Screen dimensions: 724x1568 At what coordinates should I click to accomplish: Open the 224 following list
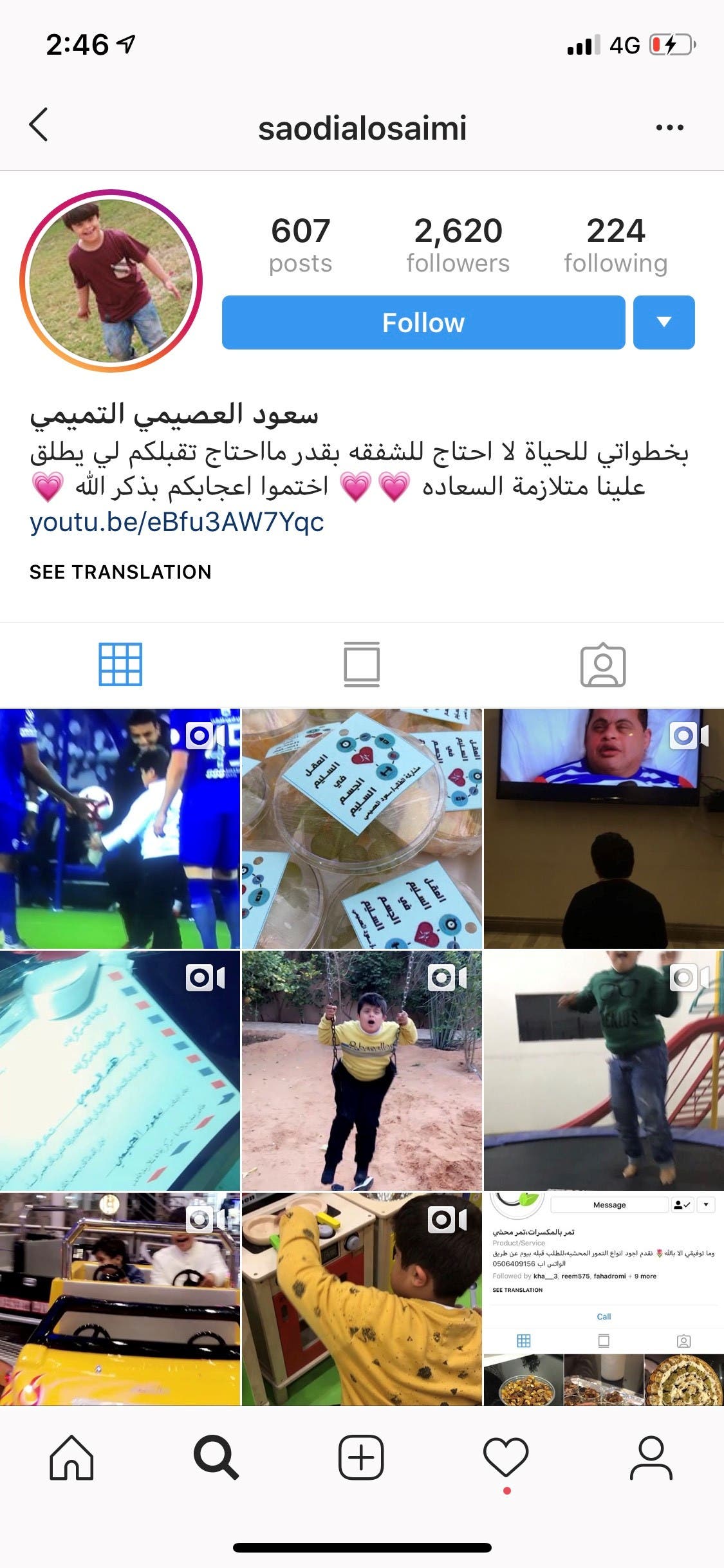pos(615,246)
